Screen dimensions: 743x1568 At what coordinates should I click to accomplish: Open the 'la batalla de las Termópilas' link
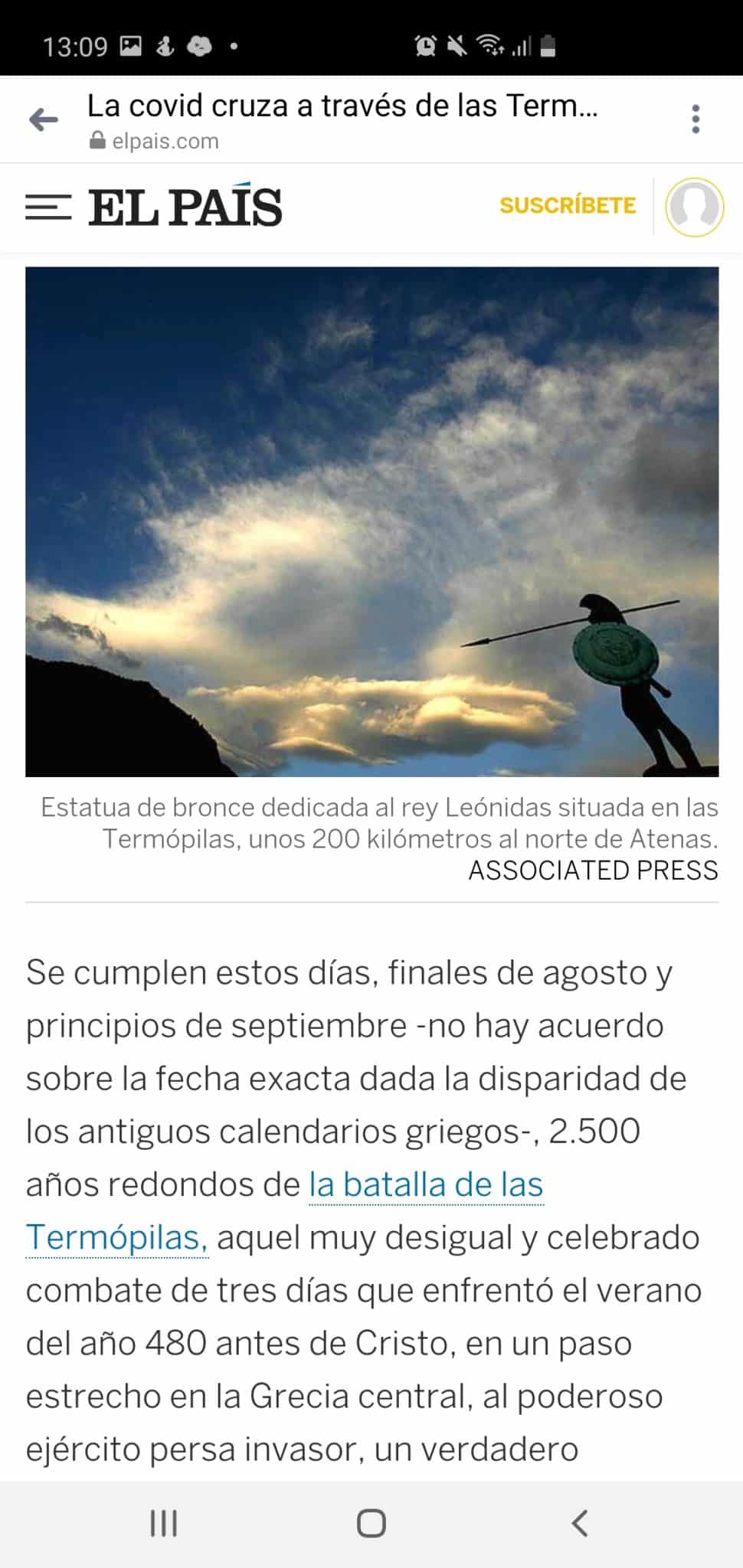coord(426,1184)
